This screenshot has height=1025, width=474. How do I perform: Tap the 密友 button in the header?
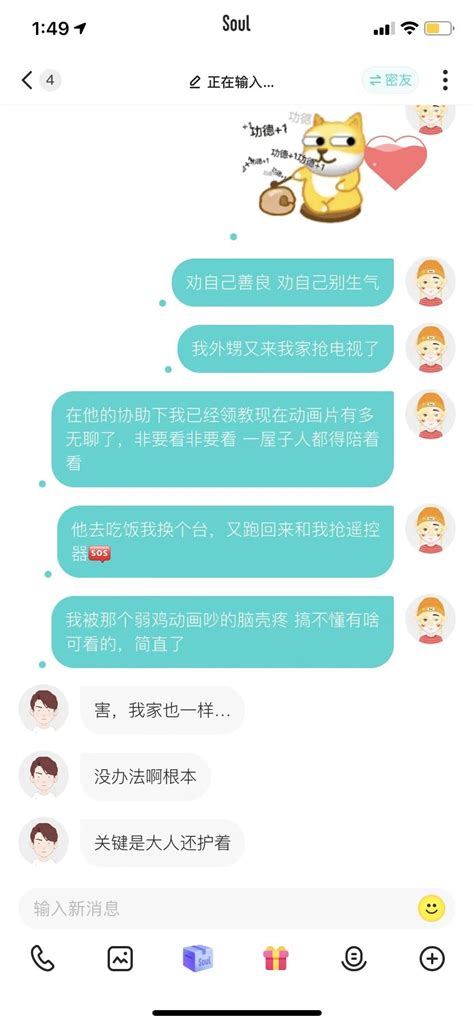coord(390,80)
